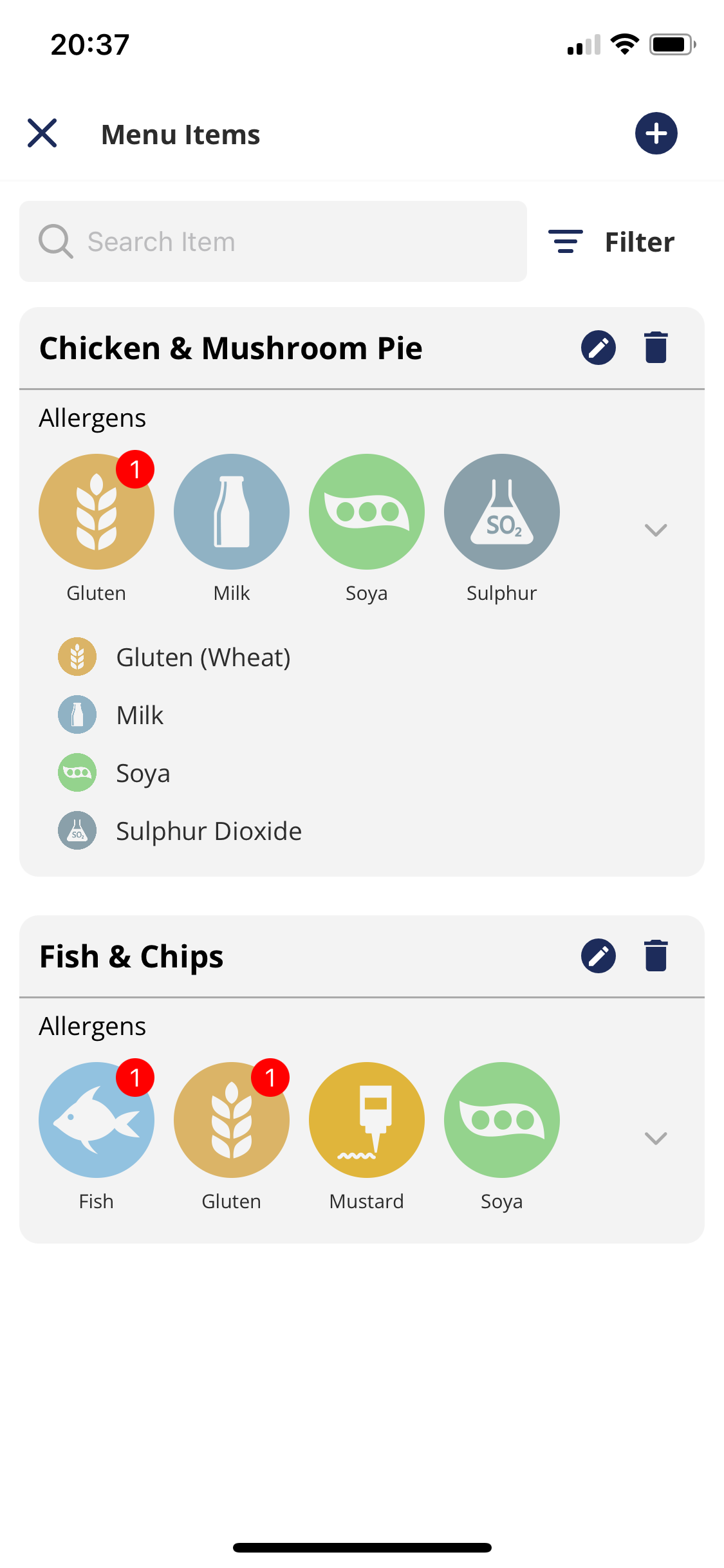
Task: Add a new menu item
Action: (656, 133)
